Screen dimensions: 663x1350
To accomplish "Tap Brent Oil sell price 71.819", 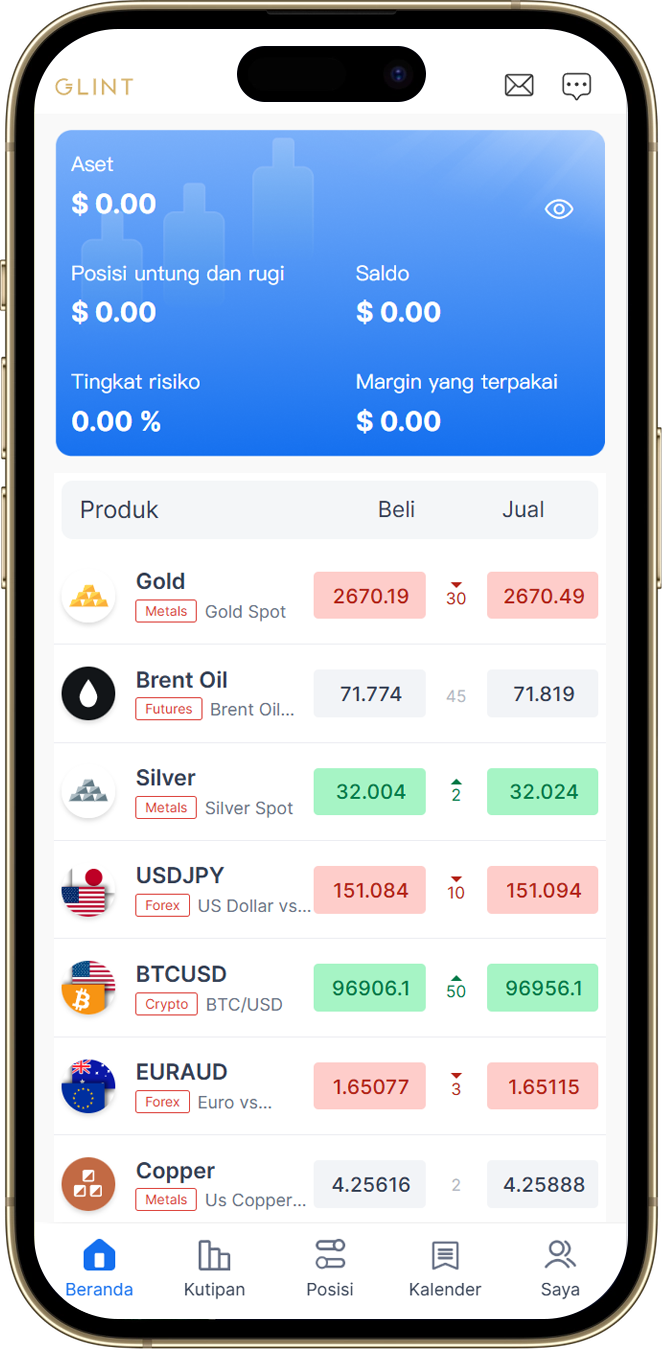I will (543, 694).
